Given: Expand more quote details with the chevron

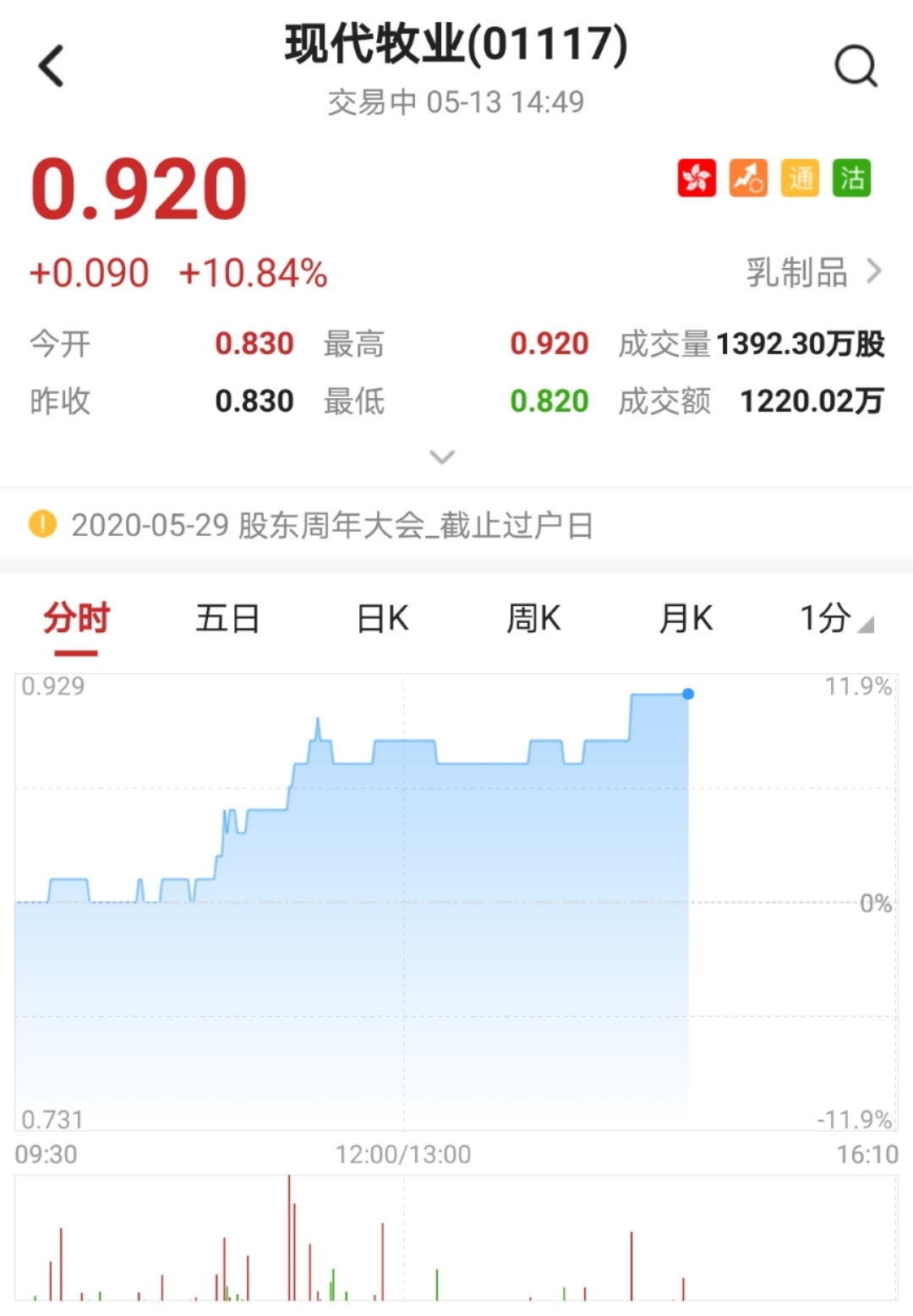Looking at the screenshot, I should coord(442,457).
